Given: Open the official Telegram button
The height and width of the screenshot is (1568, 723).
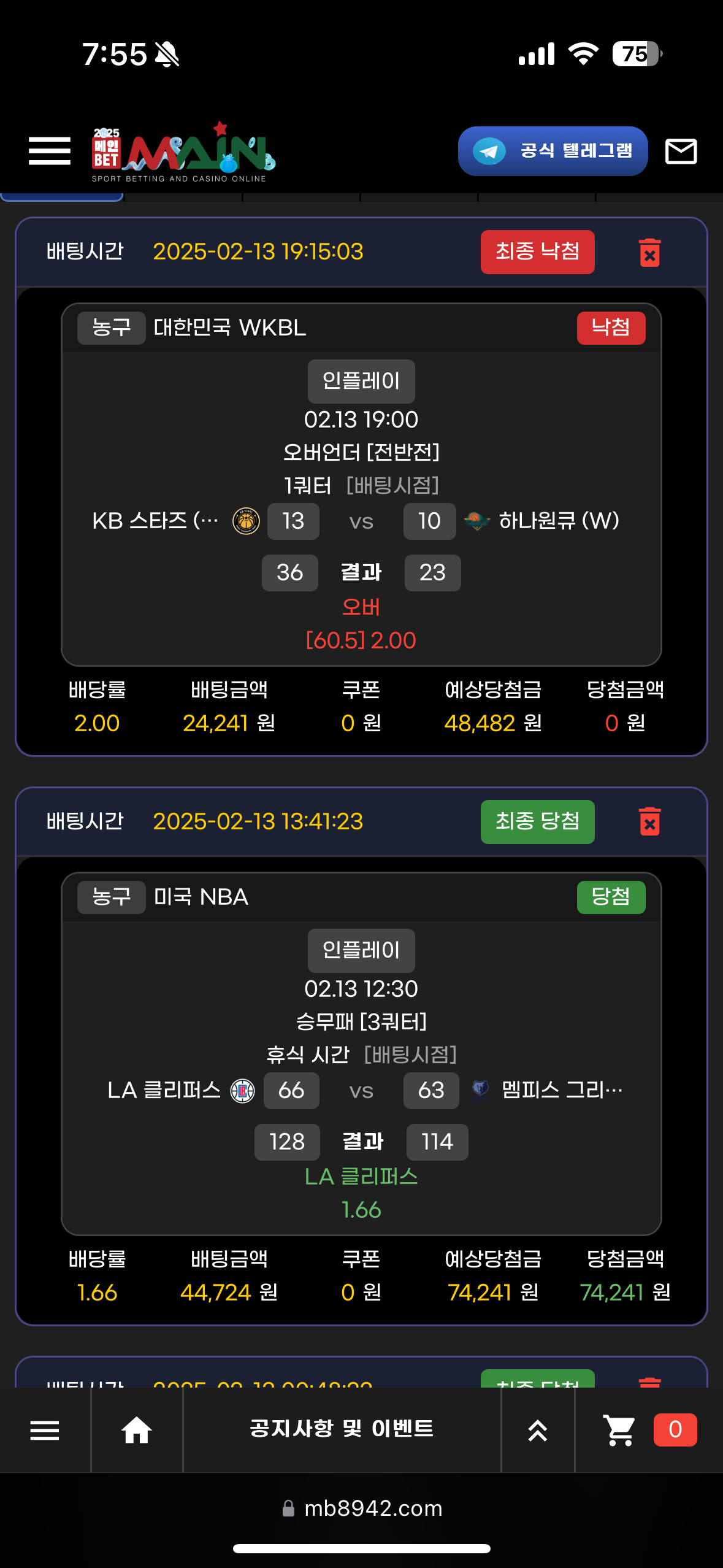Looking at the screenshot, I should pyautogui.click(x=553, y=151).
